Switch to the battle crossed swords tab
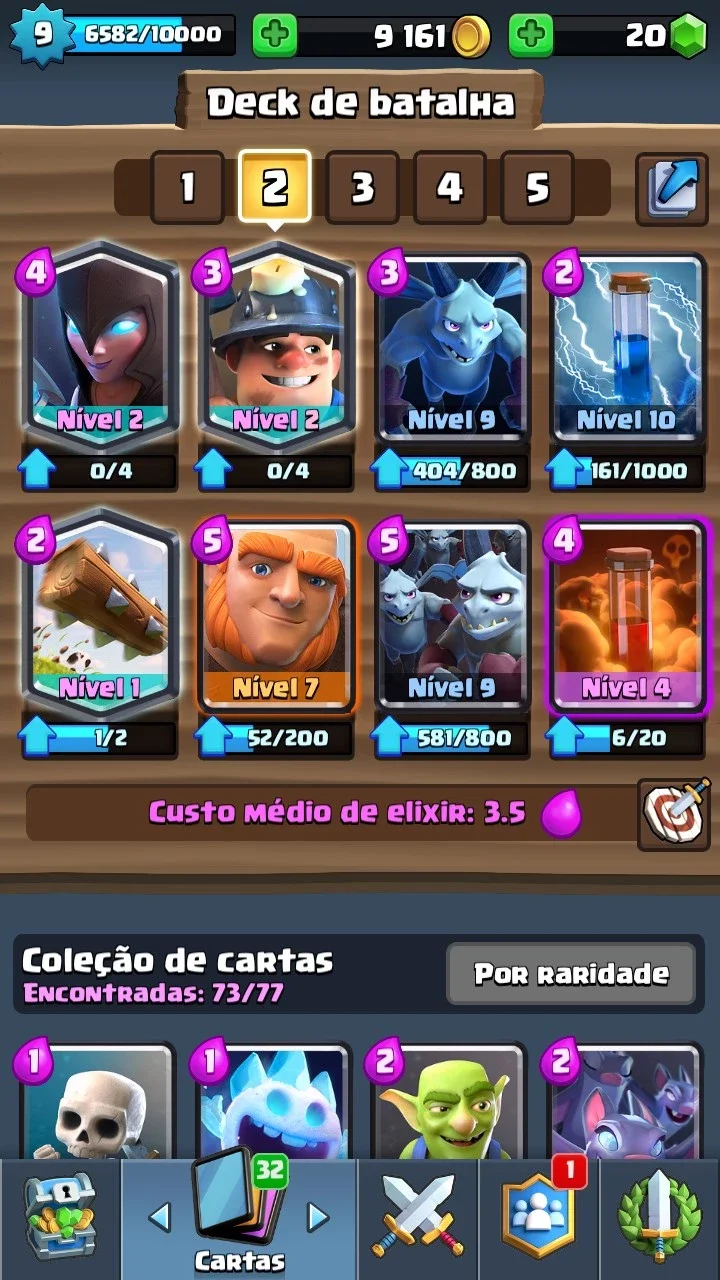This screenshot has width=720, height=1280. pyautogui.click(x=418, y=1218)
